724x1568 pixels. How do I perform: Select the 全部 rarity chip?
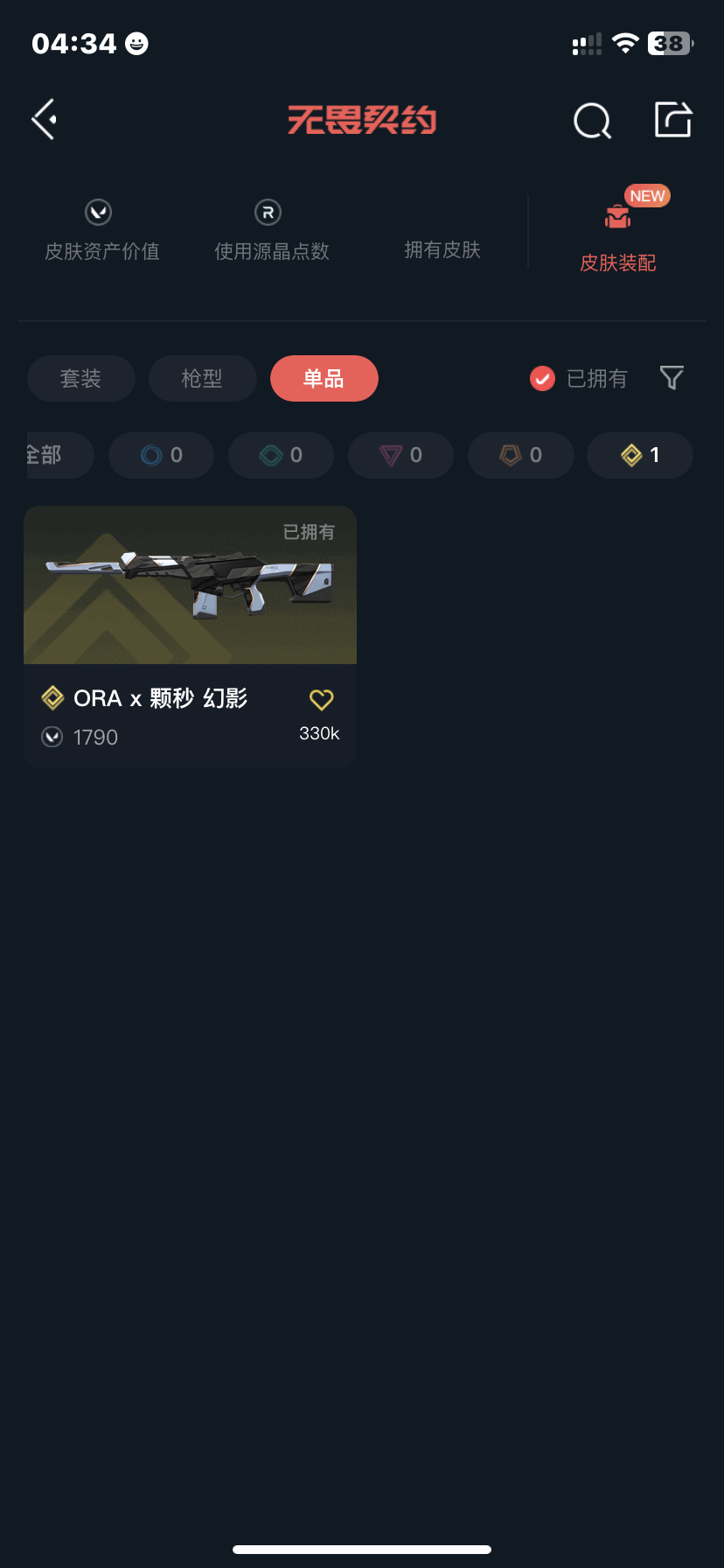pyautogui.click(x=52, y=455)
